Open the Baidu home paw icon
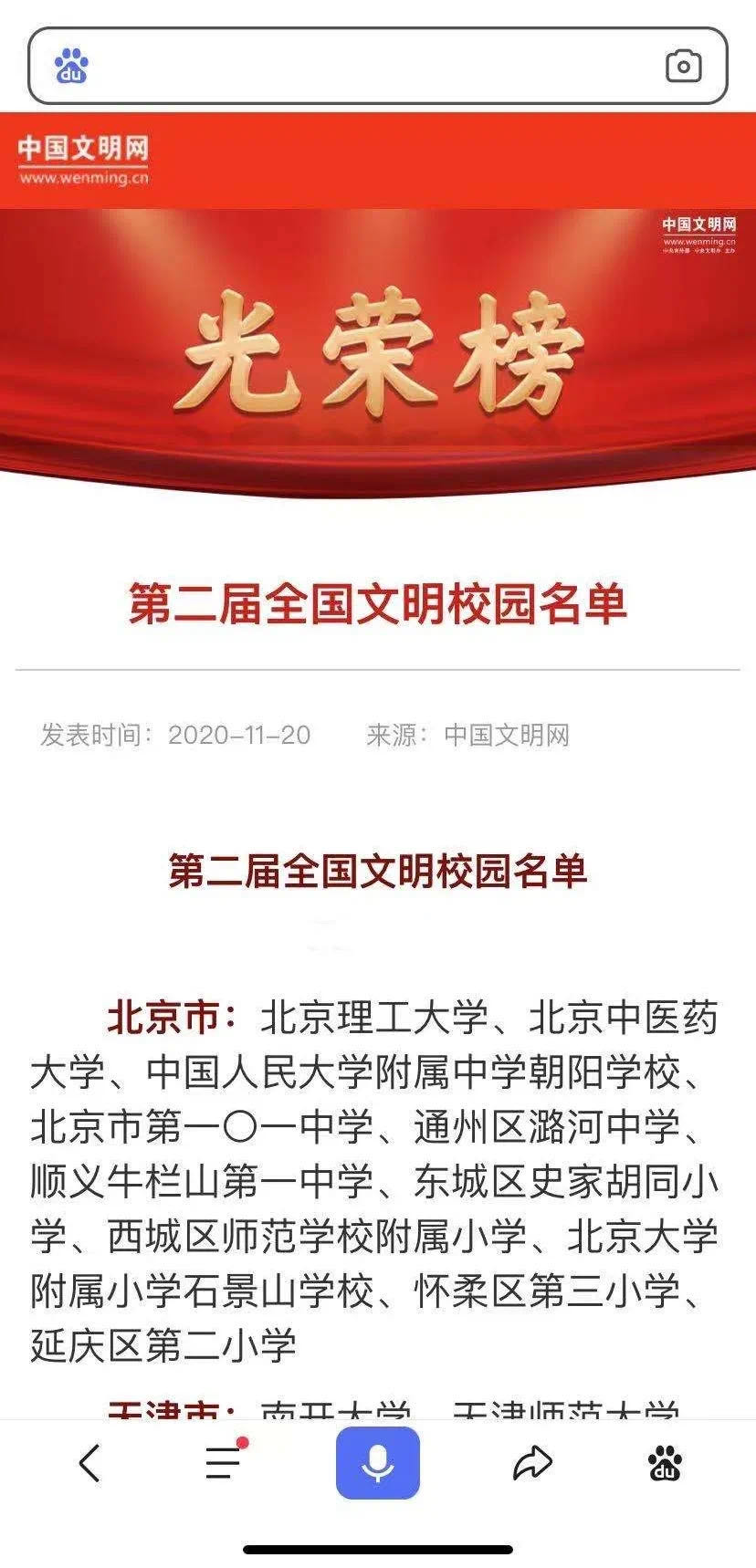This screenshot has width=756, height=1568. click(x=665, y=1464)
